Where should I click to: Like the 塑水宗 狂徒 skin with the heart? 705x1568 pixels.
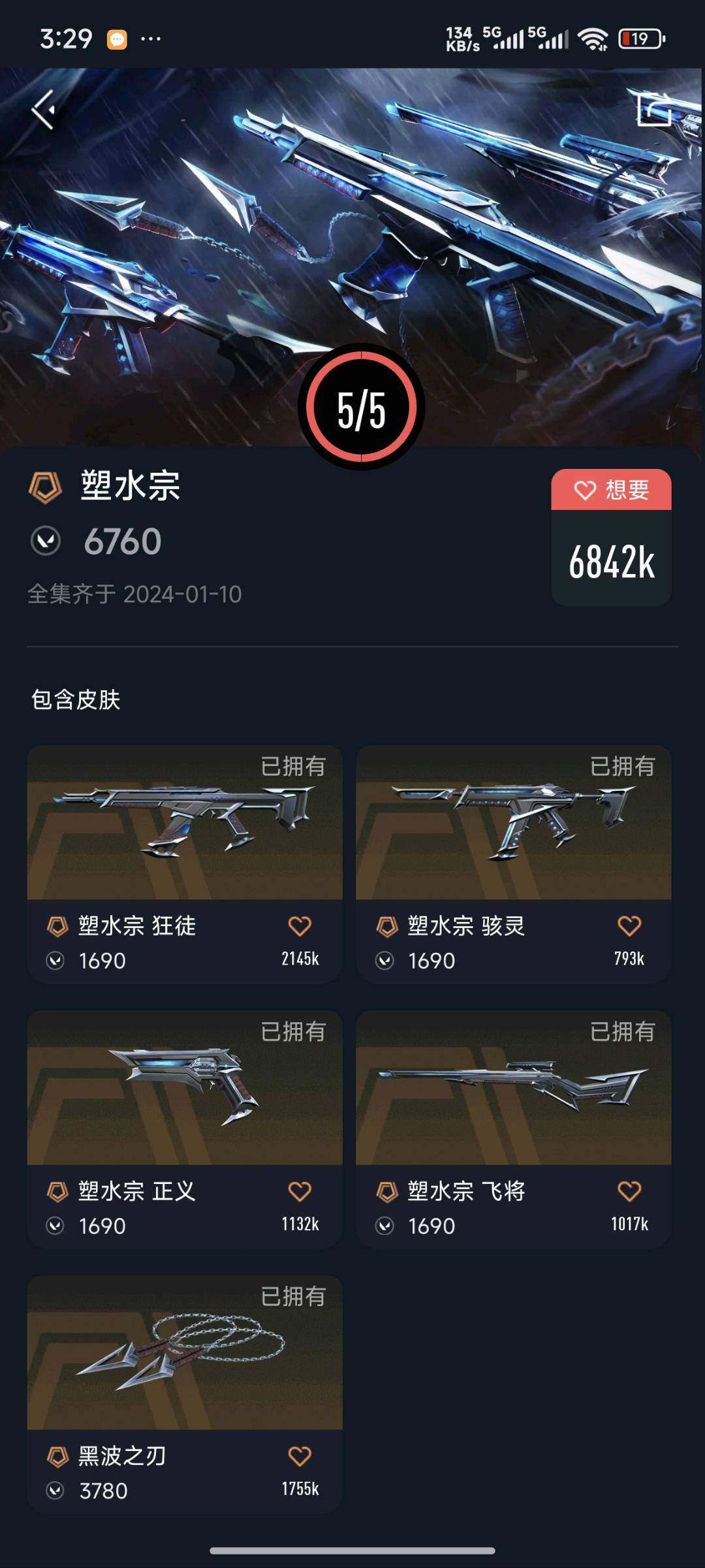(x=300, y=925)
